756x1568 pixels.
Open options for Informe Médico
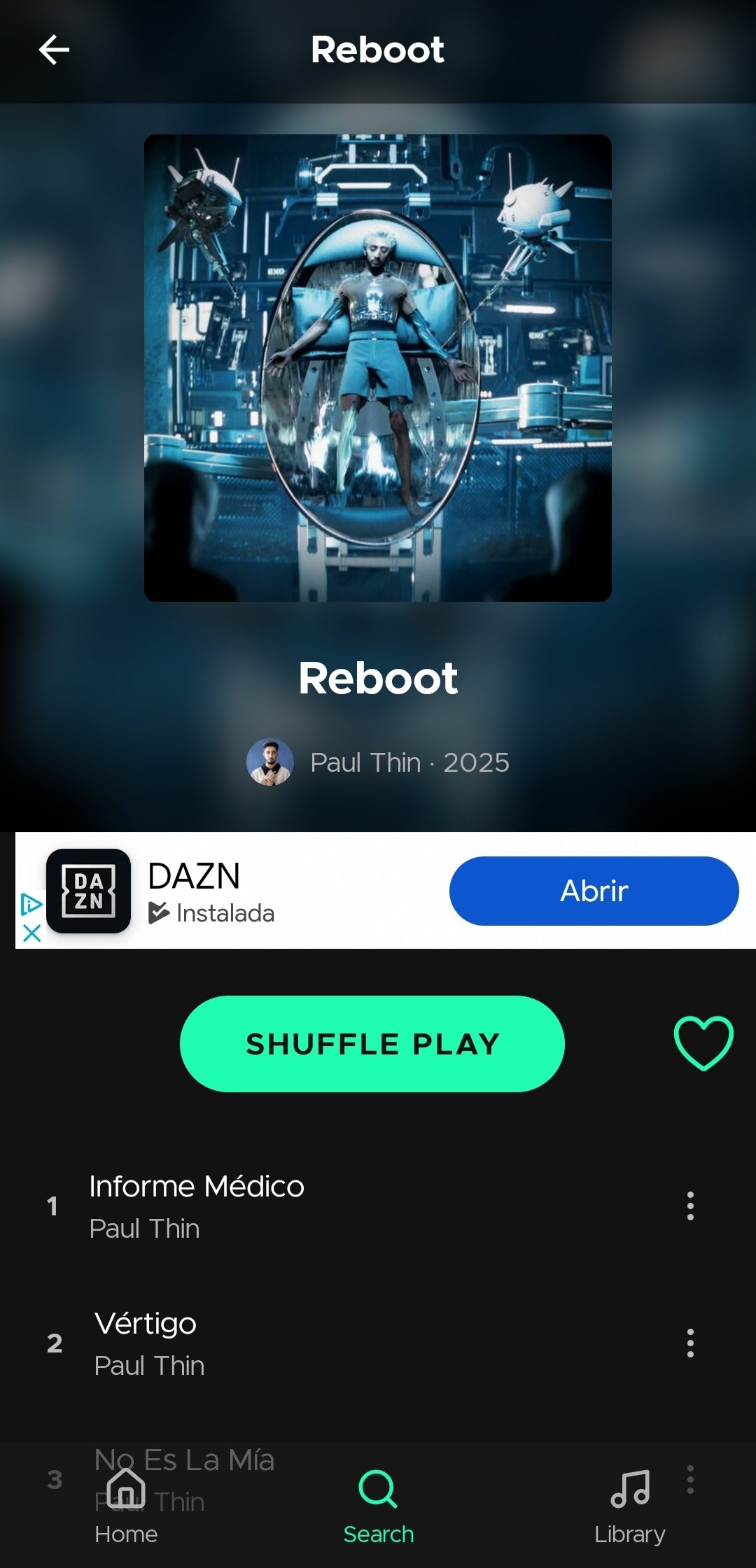click(x=690, y=1206)
